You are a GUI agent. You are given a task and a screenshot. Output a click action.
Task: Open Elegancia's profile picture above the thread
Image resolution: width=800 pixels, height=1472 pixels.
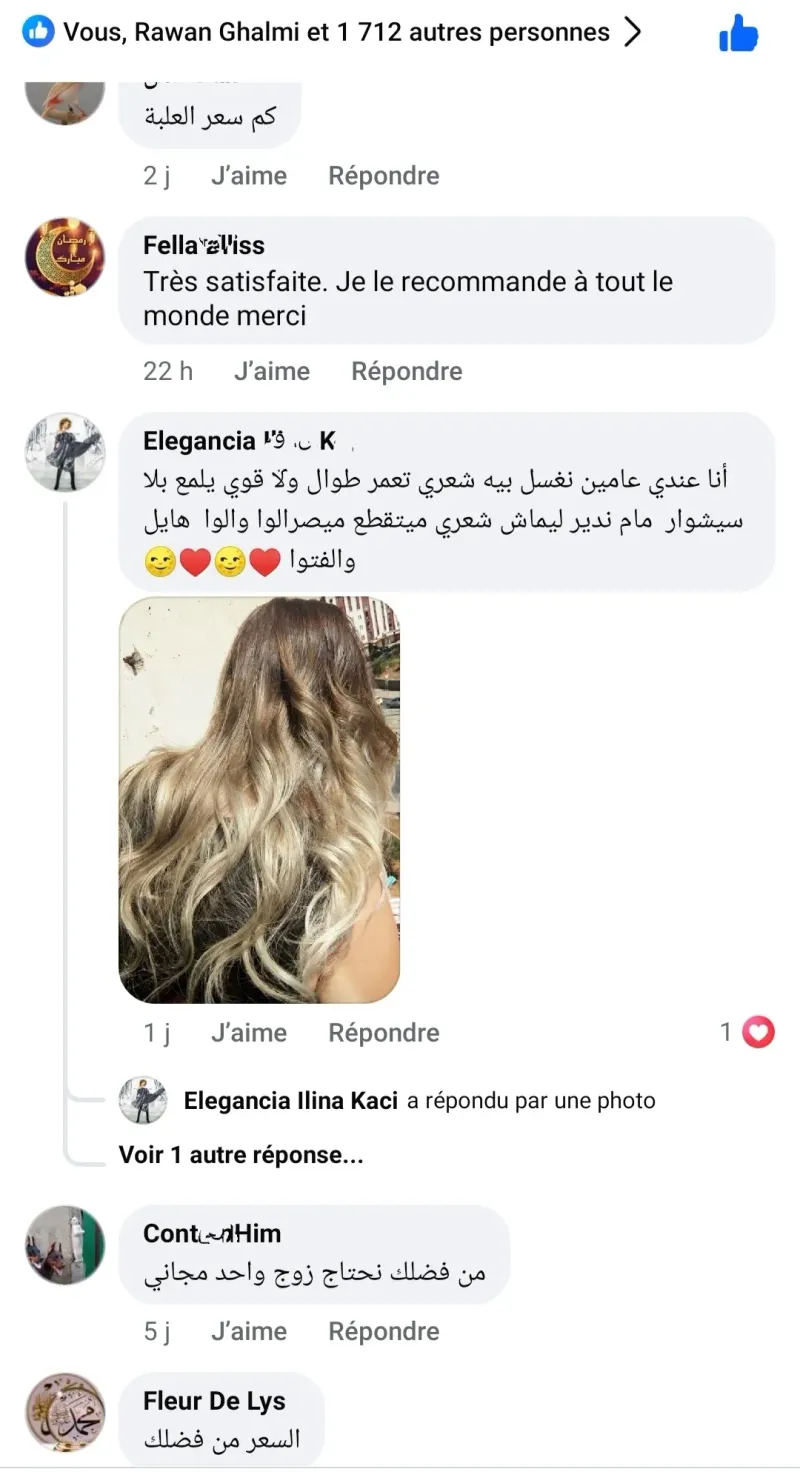65,452
